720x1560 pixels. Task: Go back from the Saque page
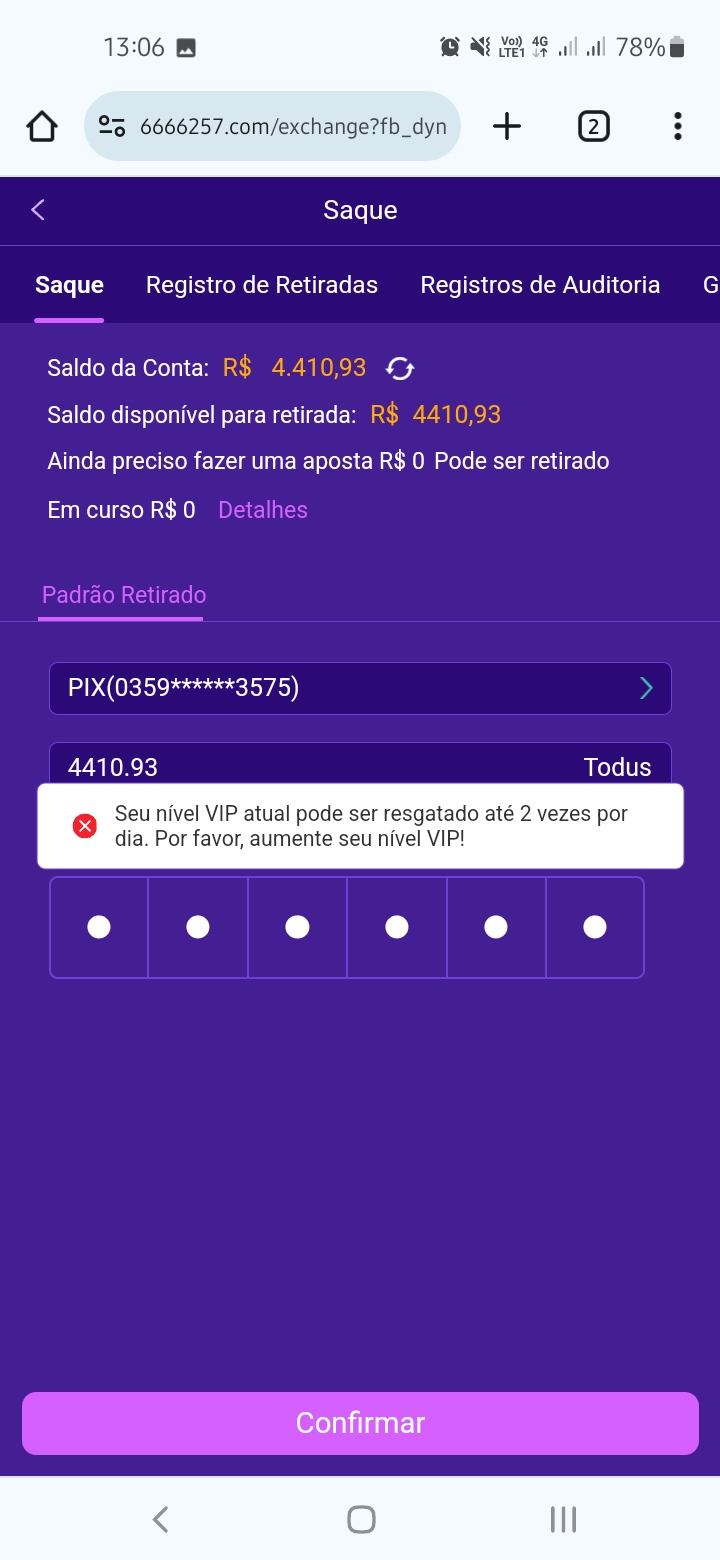point(38,210)
